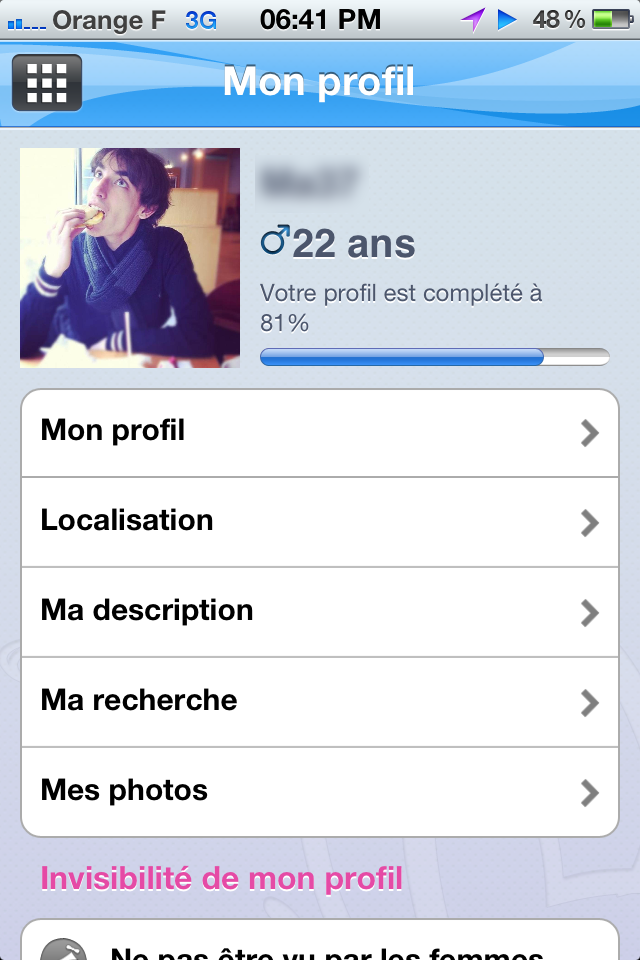Open the Mon profil row
The width and height of the screenshot is (640, 960).
(x=320, y=433)
